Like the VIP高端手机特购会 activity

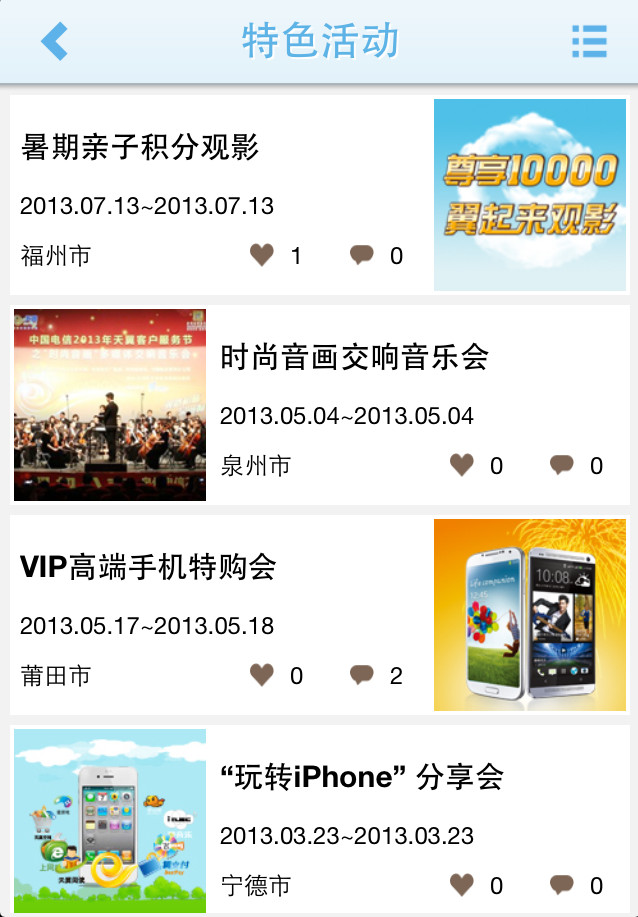262,676
